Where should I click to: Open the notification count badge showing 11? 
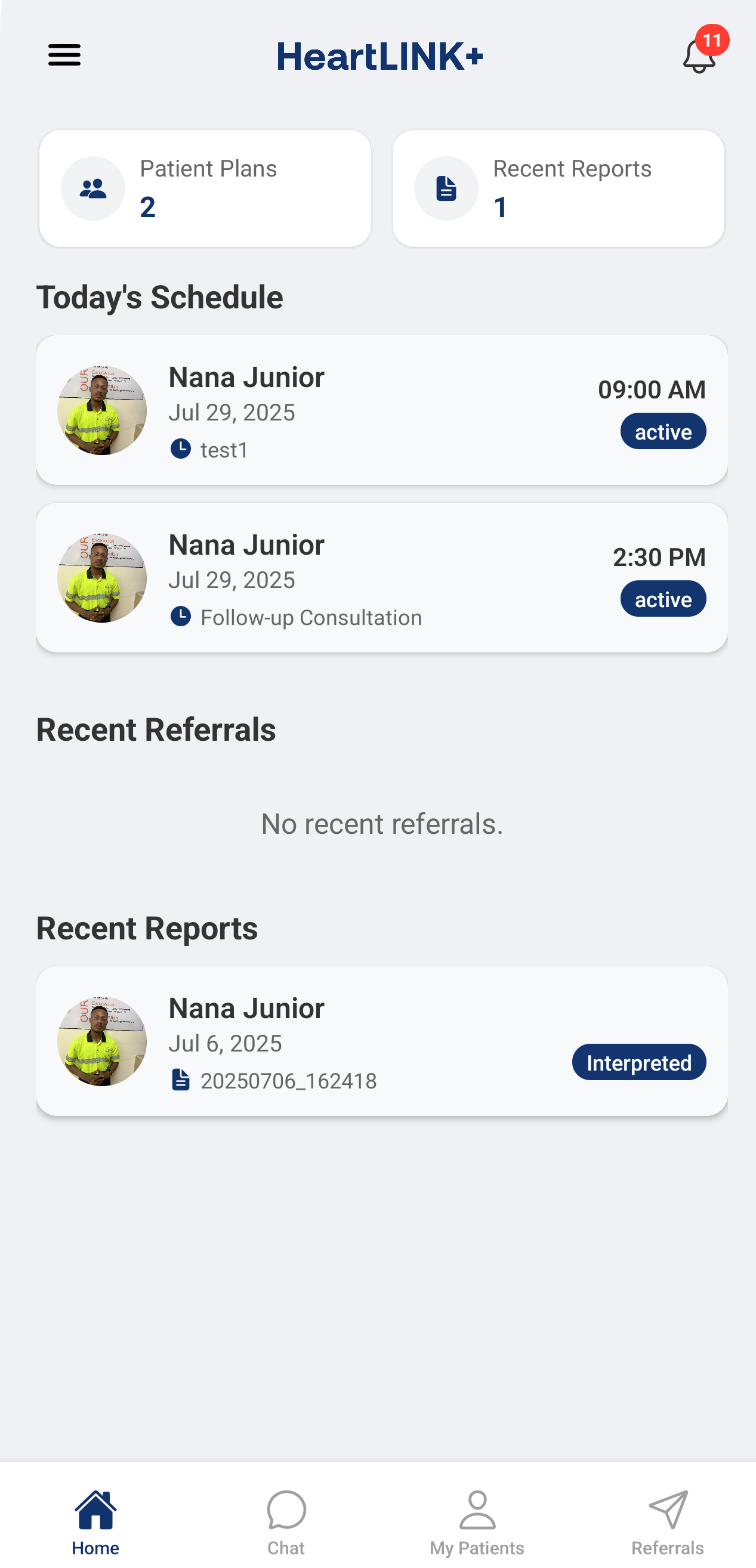click(x=711, y=40)
